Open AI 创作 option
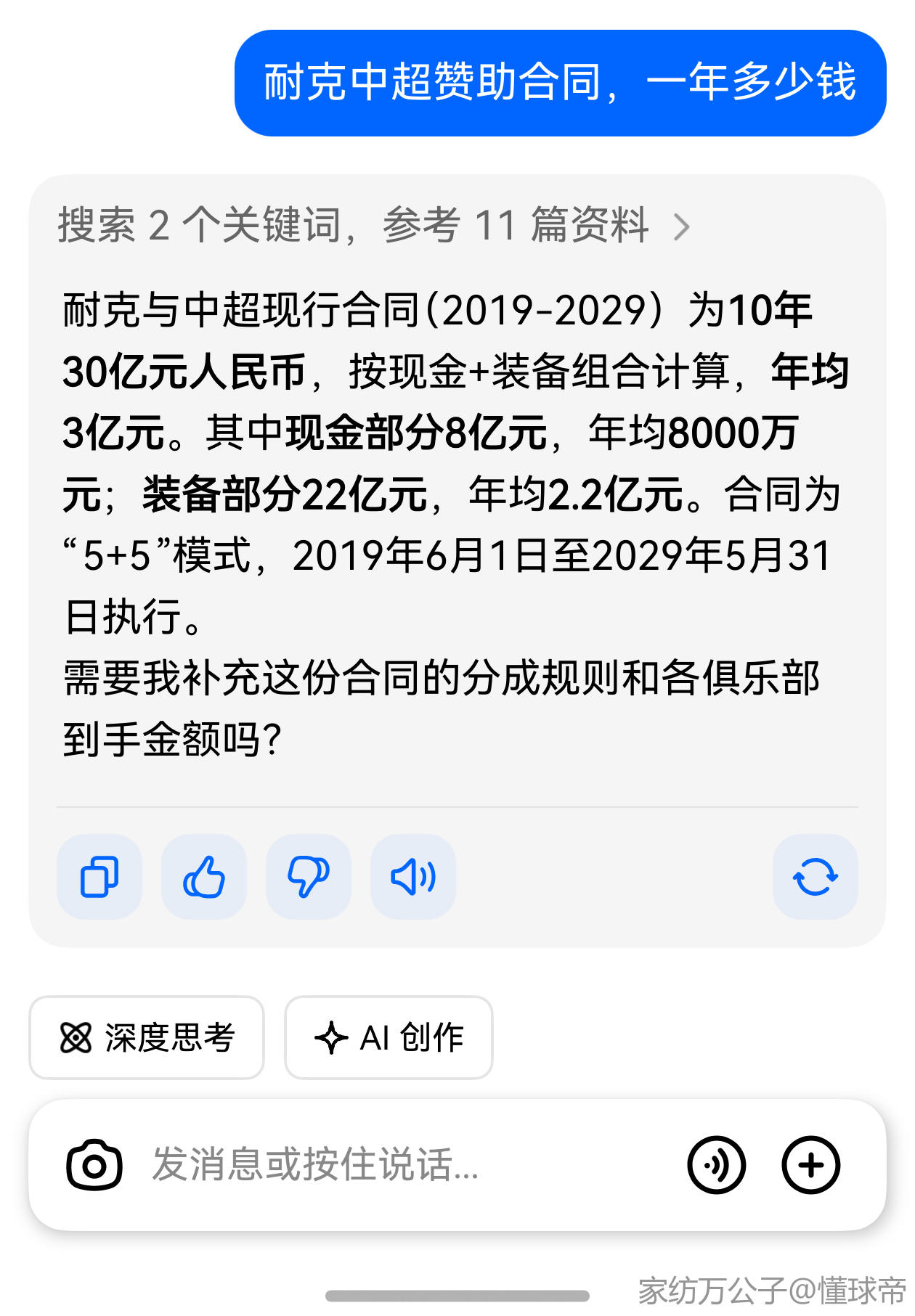The width and height of the screenshot is (915, 1316). [389, 1037]
